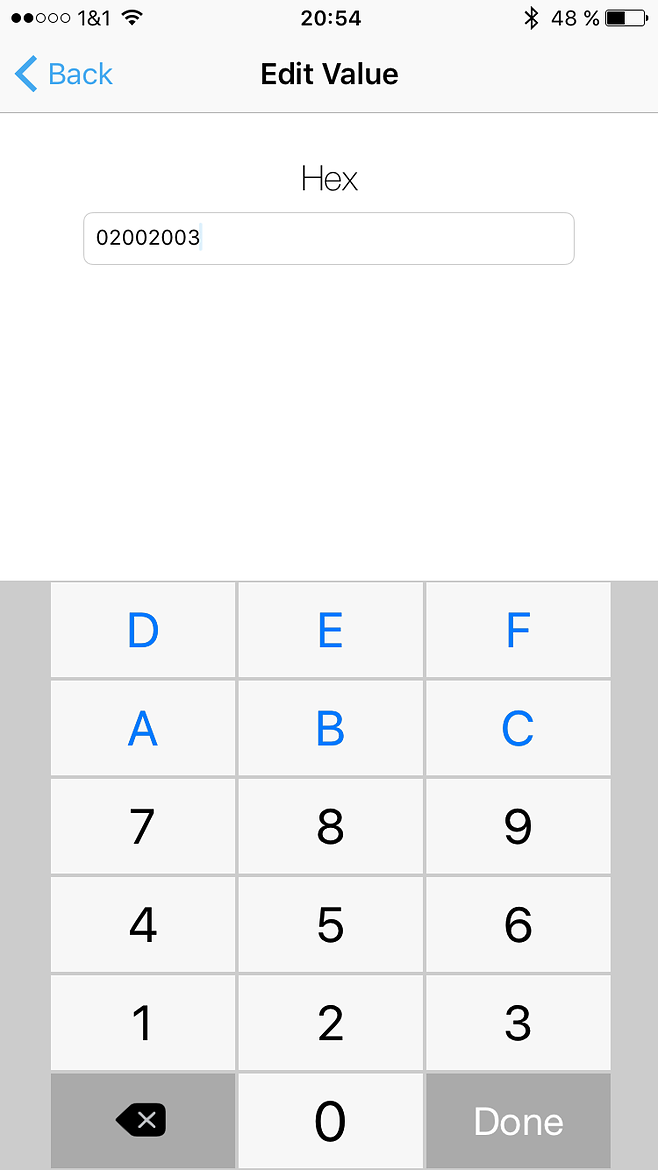The image size is (658, 1170).
Task: Enter a 0 on the keypad
Action: click(330, 1120)
